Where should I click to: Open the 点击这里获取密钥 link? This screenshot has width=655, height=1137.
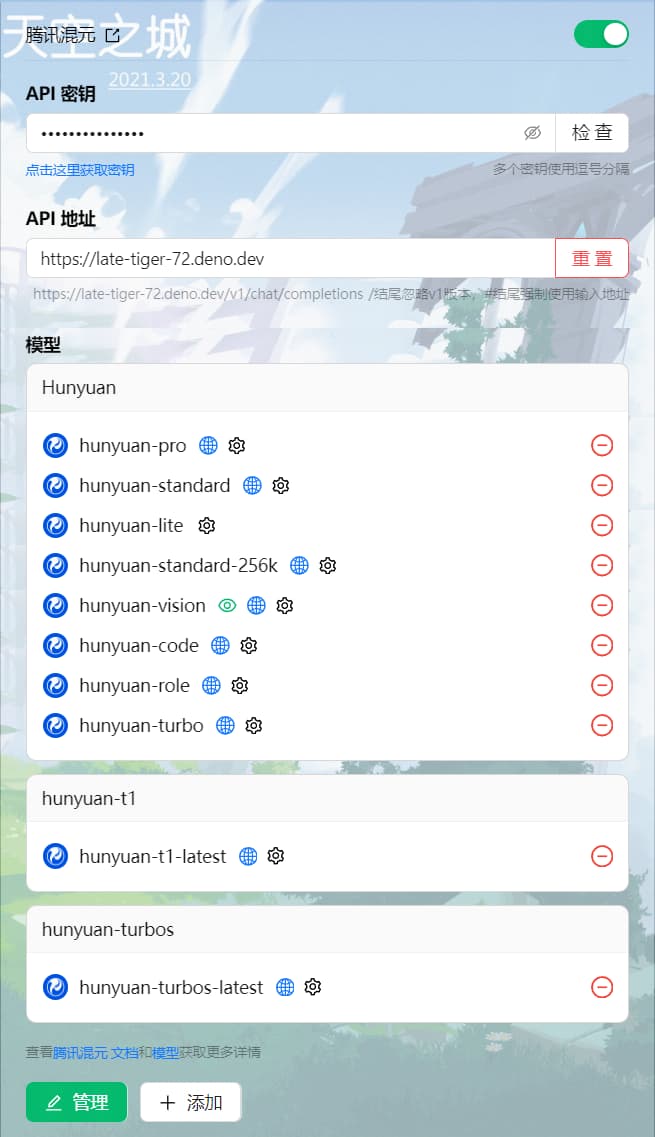80,170
